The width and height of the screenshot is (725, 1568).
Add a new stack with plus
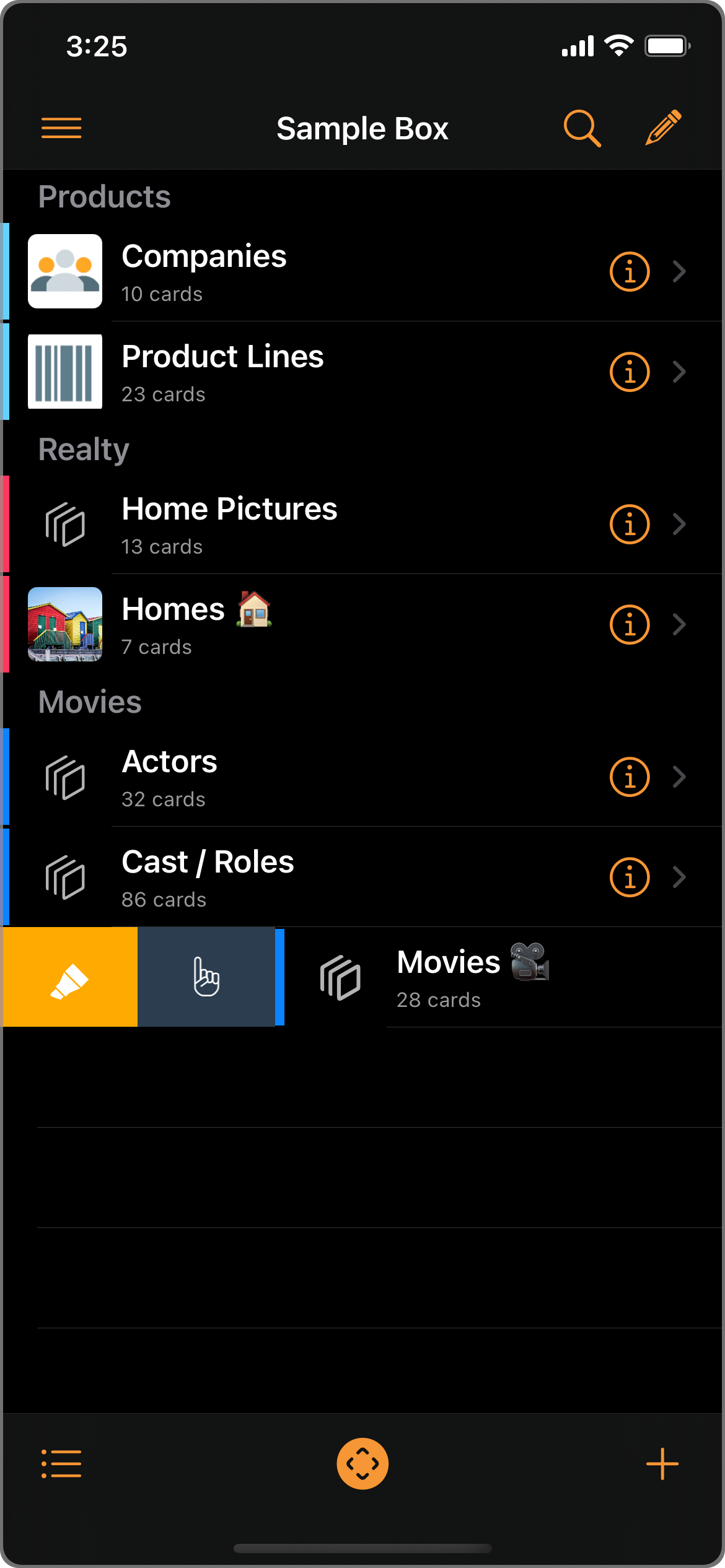click(662, 1464)
